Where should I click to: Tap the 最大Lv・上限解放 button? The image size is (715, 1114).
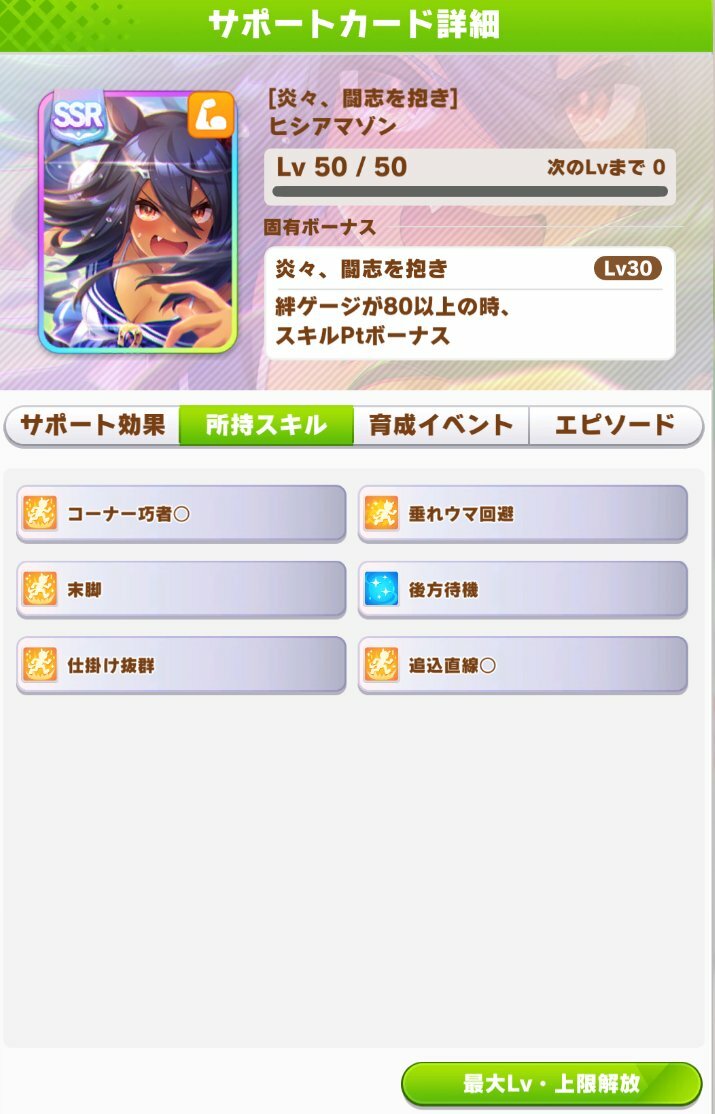coord(551,1084)
